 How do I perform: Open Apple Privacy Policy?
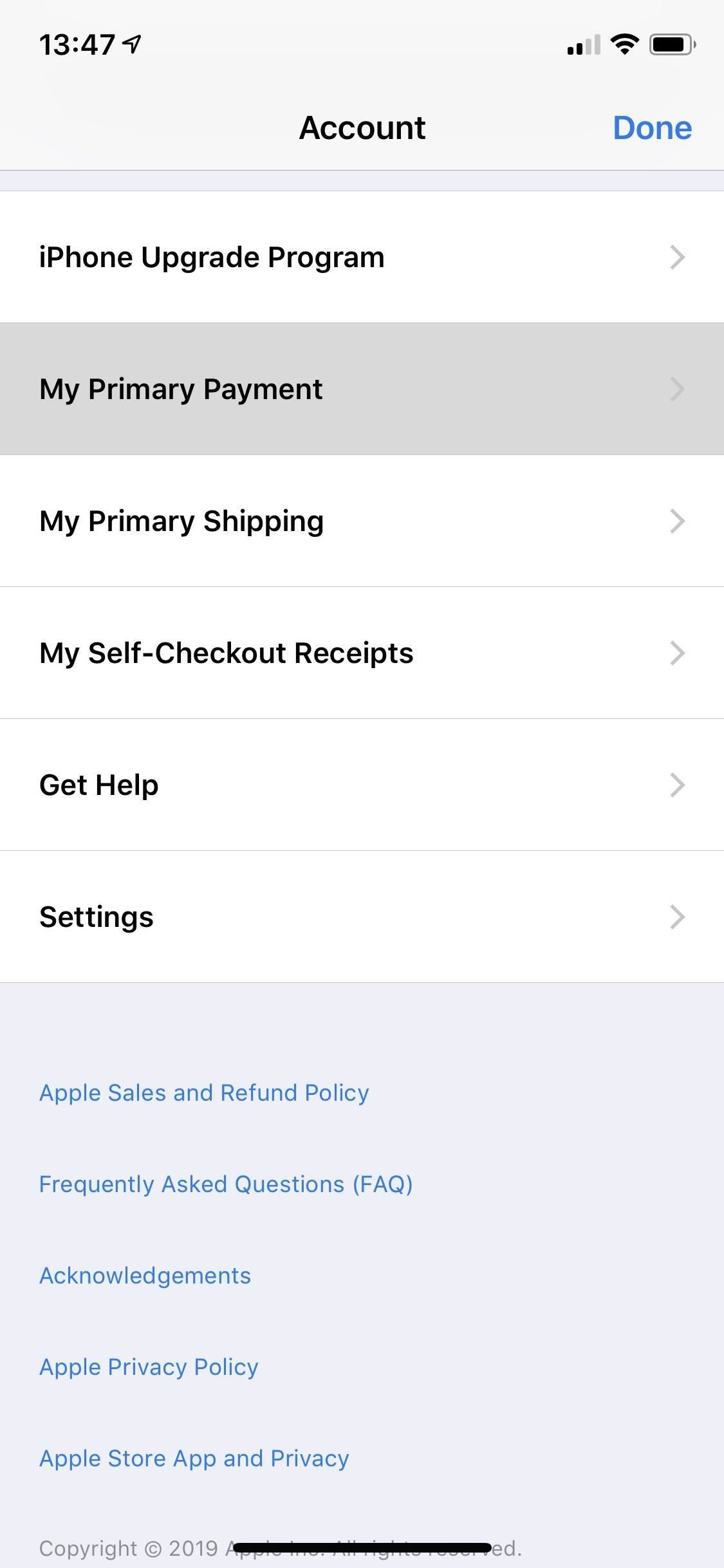[x=148, y=1367]
